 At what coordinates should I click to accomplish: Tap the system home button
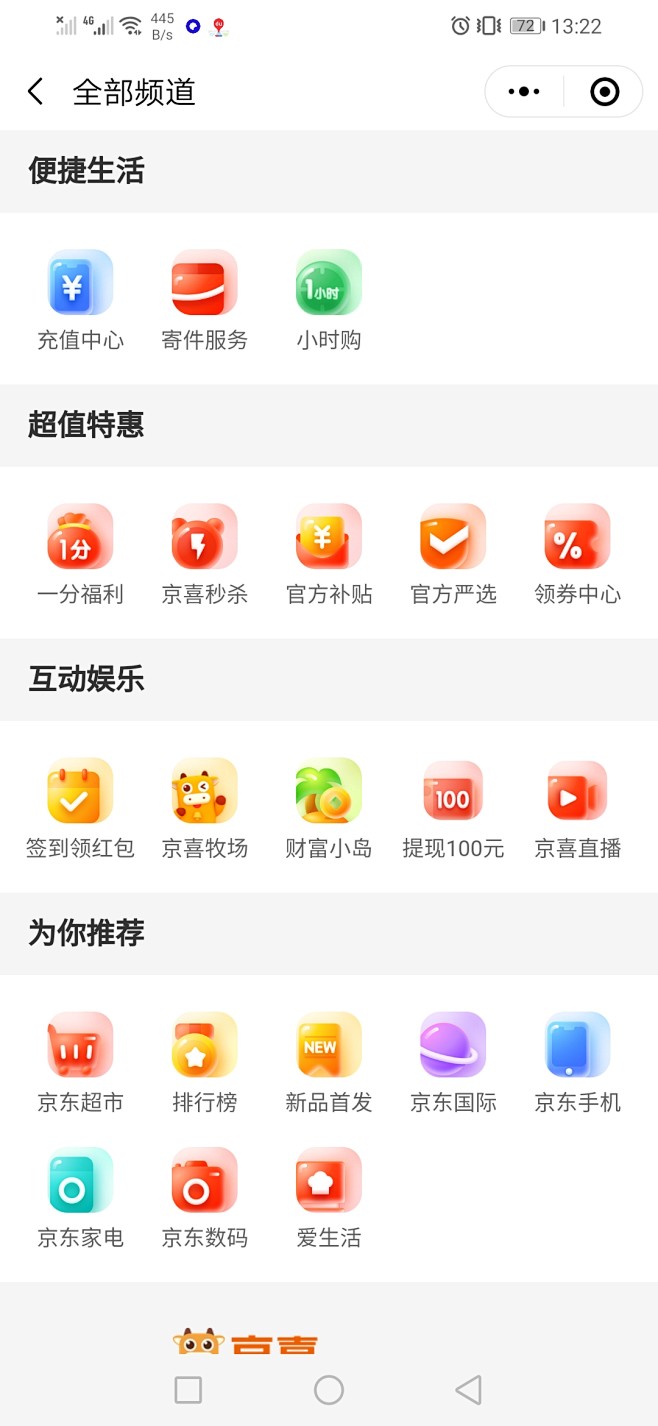[x=328, y=1390]
